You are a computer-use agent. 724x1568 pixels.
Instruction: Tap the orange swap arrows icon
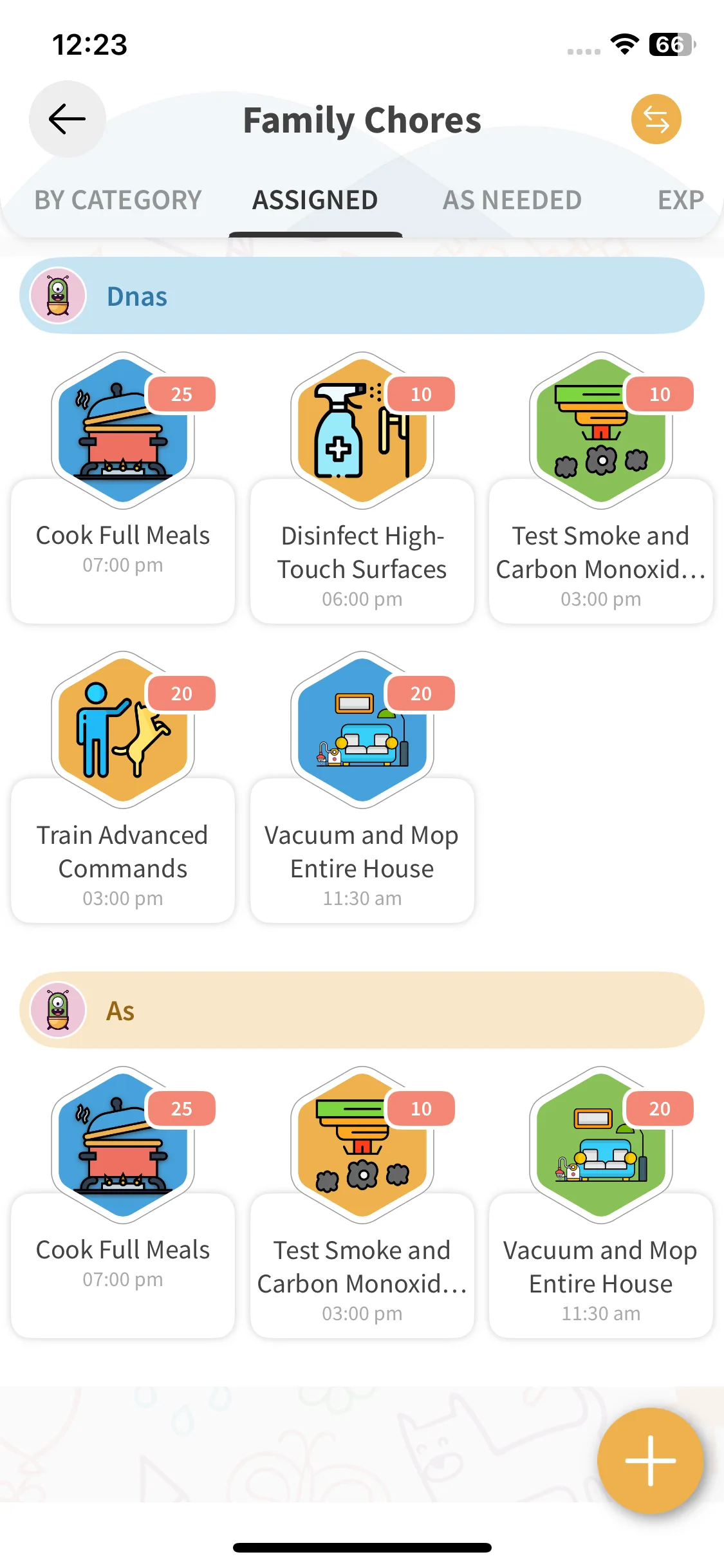pos(656,119)
